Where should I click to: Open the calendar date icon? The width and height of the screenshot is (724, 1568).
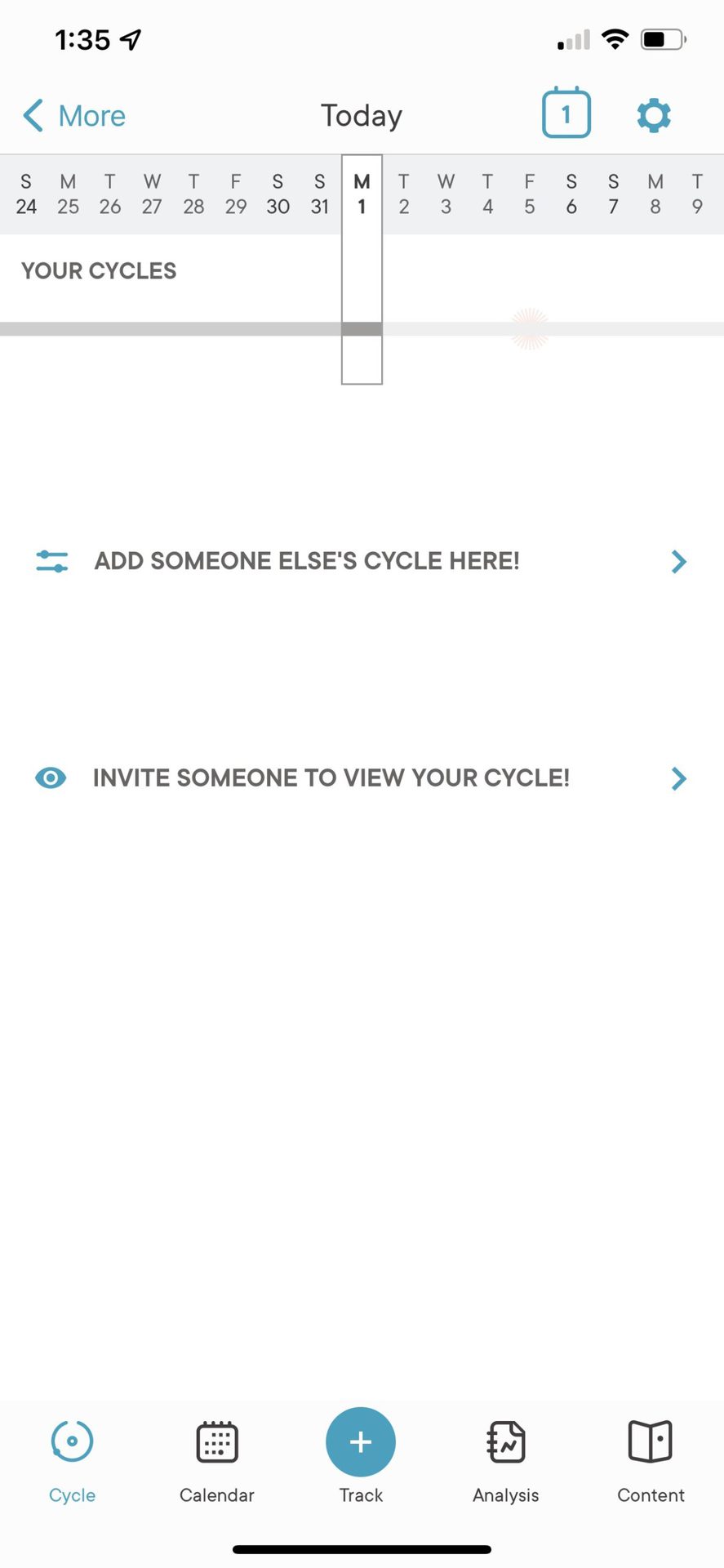pos(566,113)
